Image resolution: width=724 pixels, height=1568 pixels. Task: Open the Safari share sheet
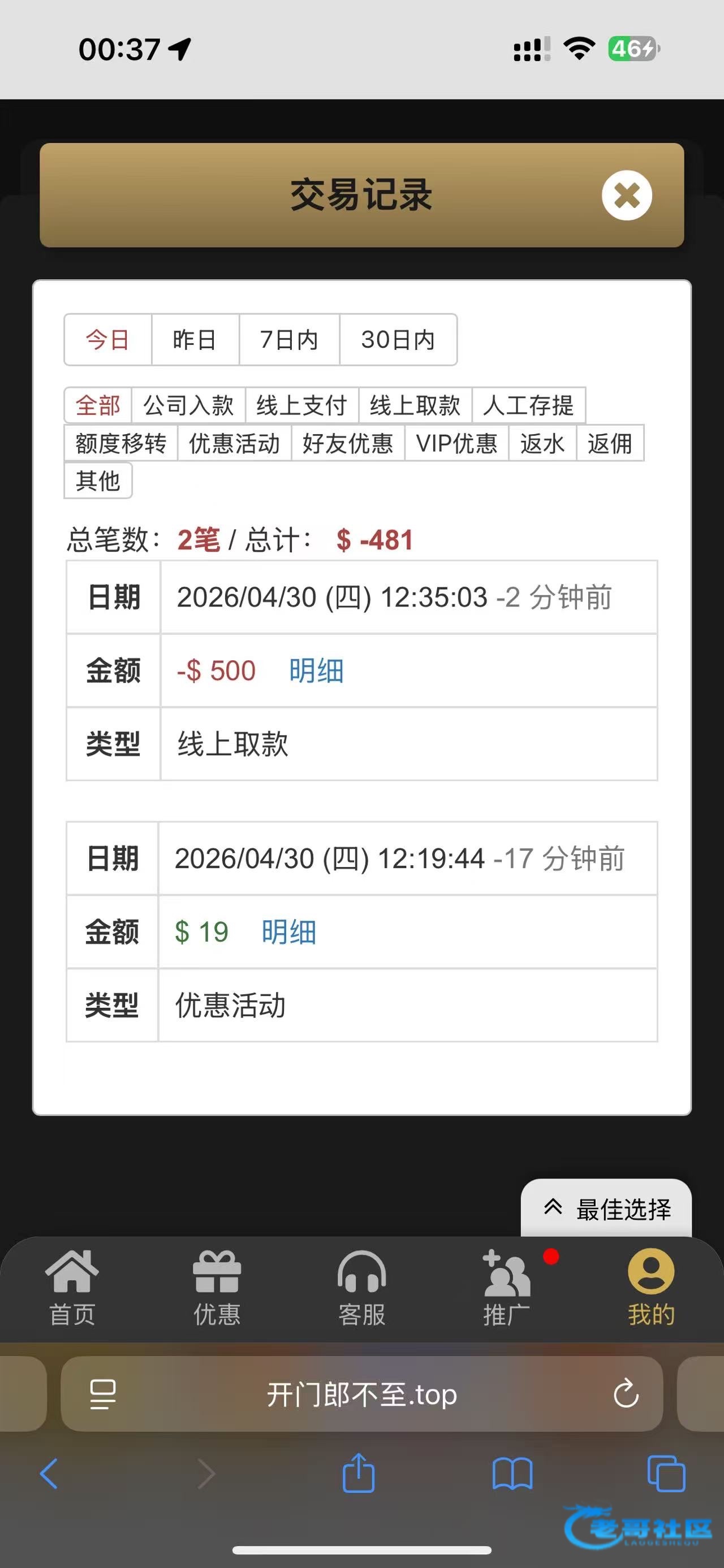pyautogui.click(x=359, y=1473)
